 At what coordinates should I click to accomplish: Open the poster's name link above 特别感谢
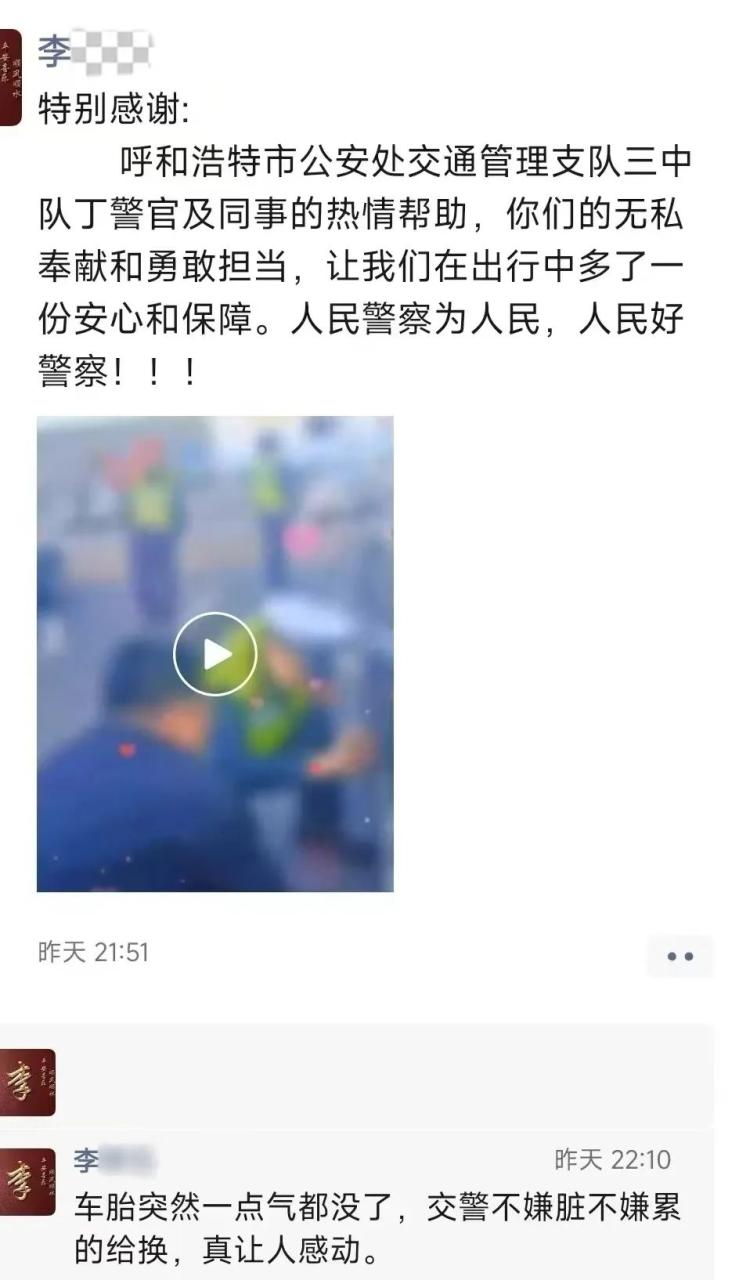(x=93, y=51)
